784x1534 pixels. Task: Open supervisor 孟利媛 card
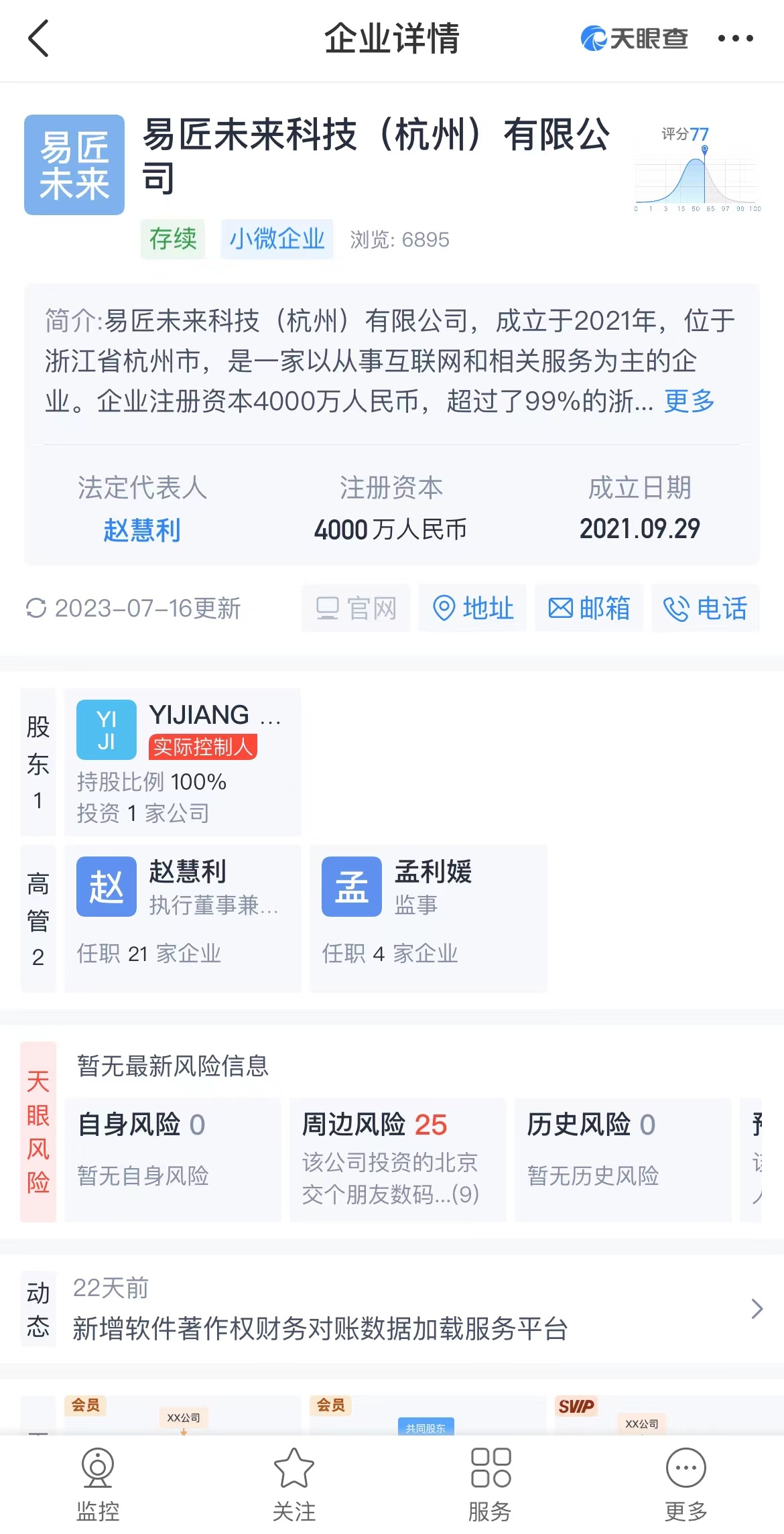click(x=428, y=918)
